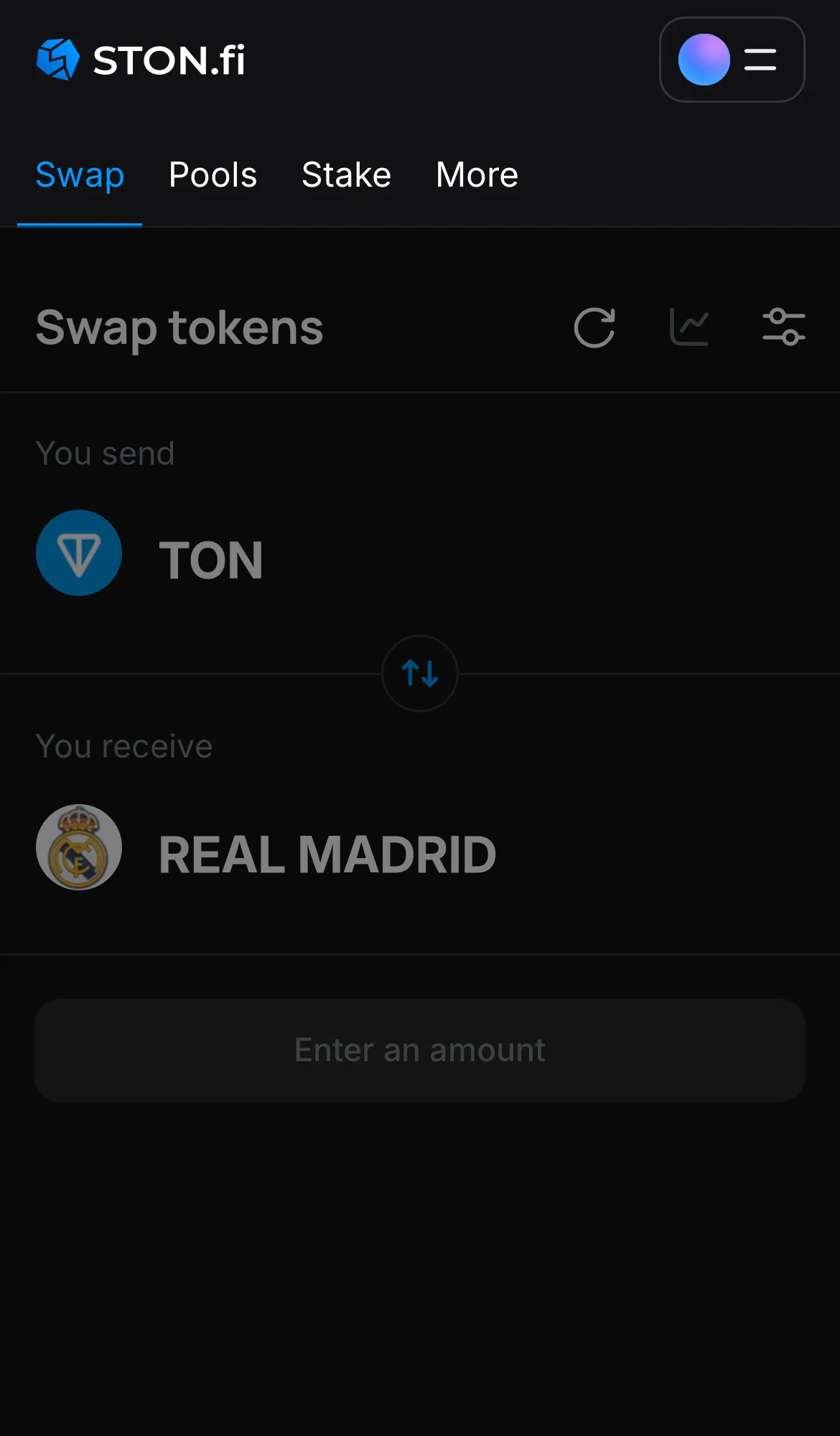The image size is (840, 1436).
Task: Select the Swap tab
Action: tap(80, 174)
